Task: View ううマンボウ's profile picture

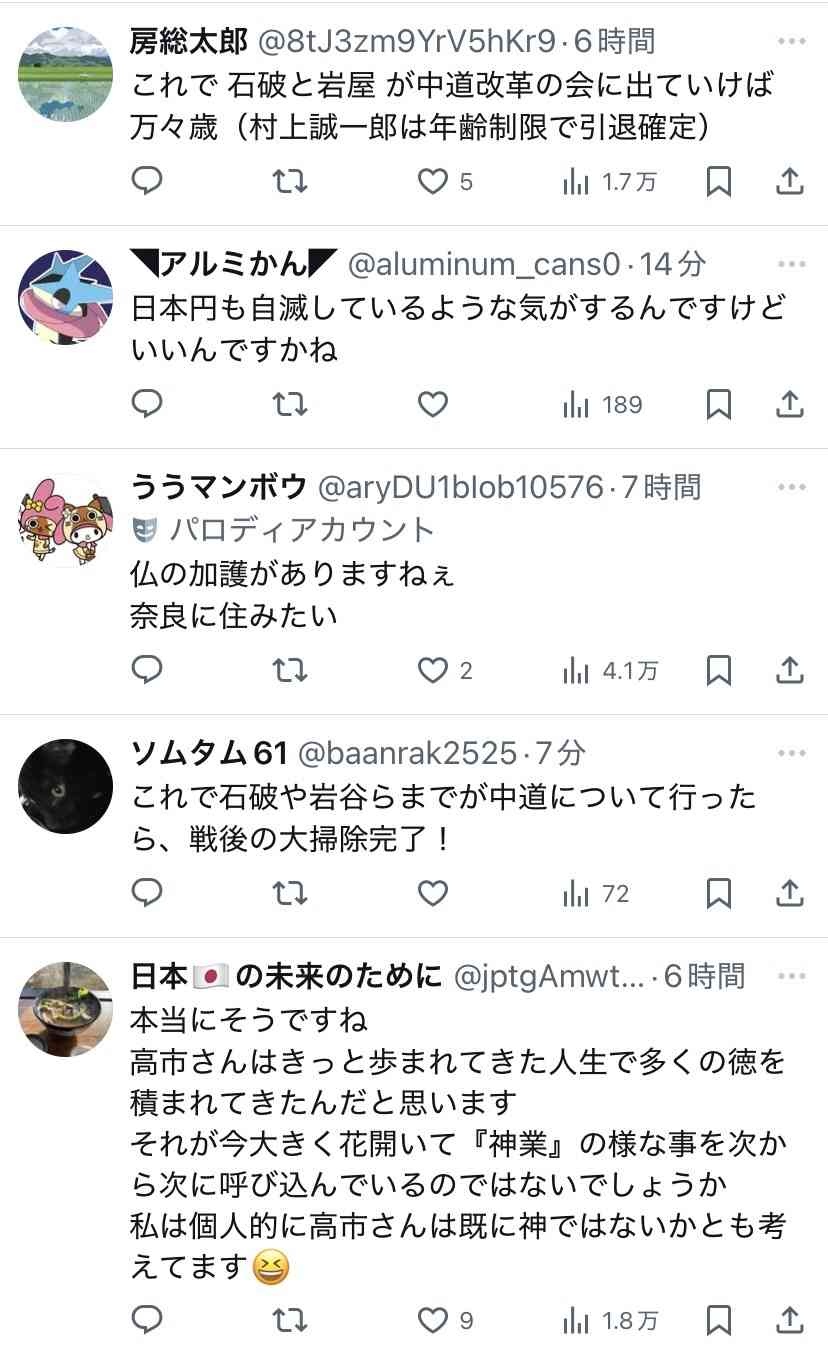Action: pyautogui.click(x=66, y=520)
